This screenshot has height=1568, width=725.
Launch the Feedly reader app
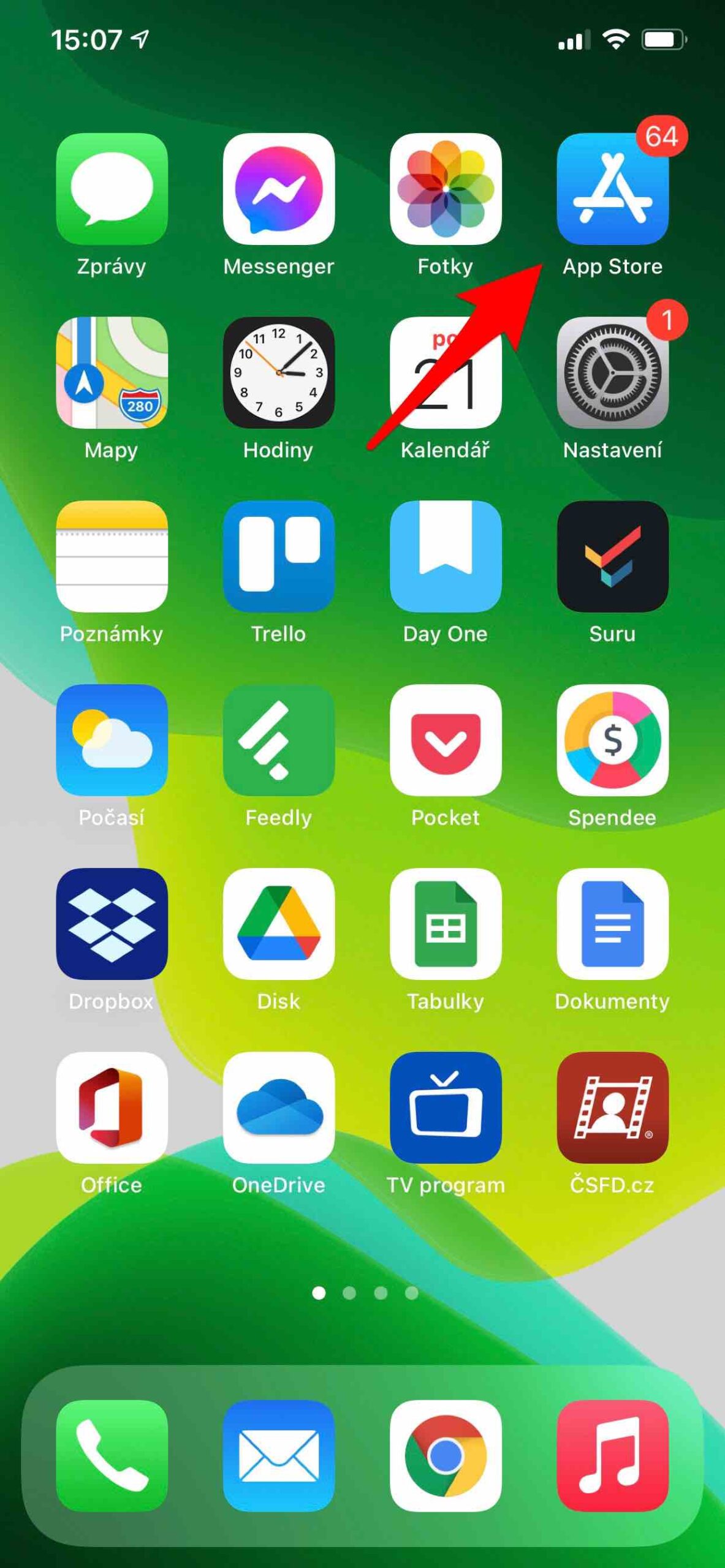click(279, 741)
